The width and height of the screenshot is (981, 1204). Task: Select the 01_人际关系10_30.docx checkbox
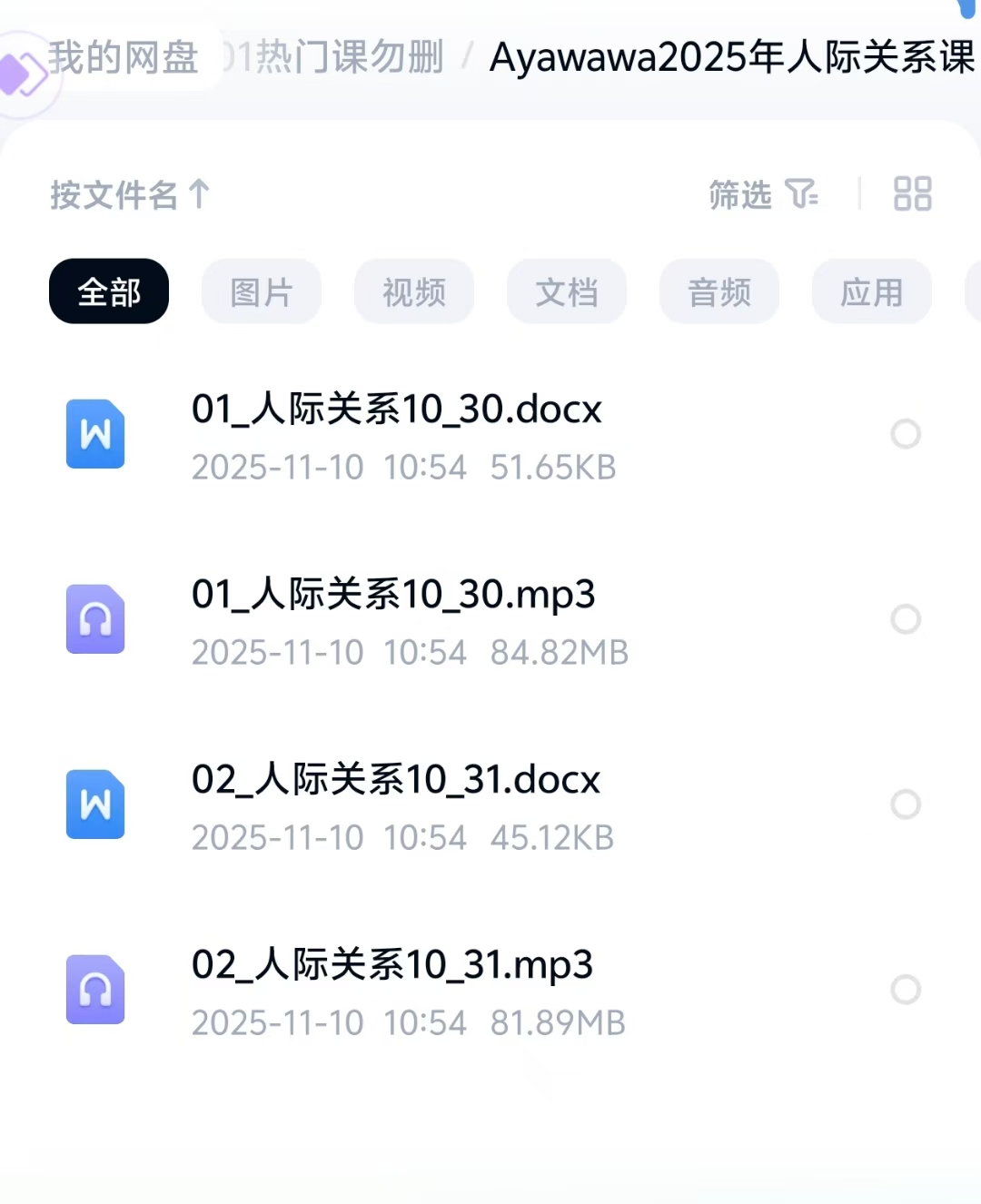point(906,434)
